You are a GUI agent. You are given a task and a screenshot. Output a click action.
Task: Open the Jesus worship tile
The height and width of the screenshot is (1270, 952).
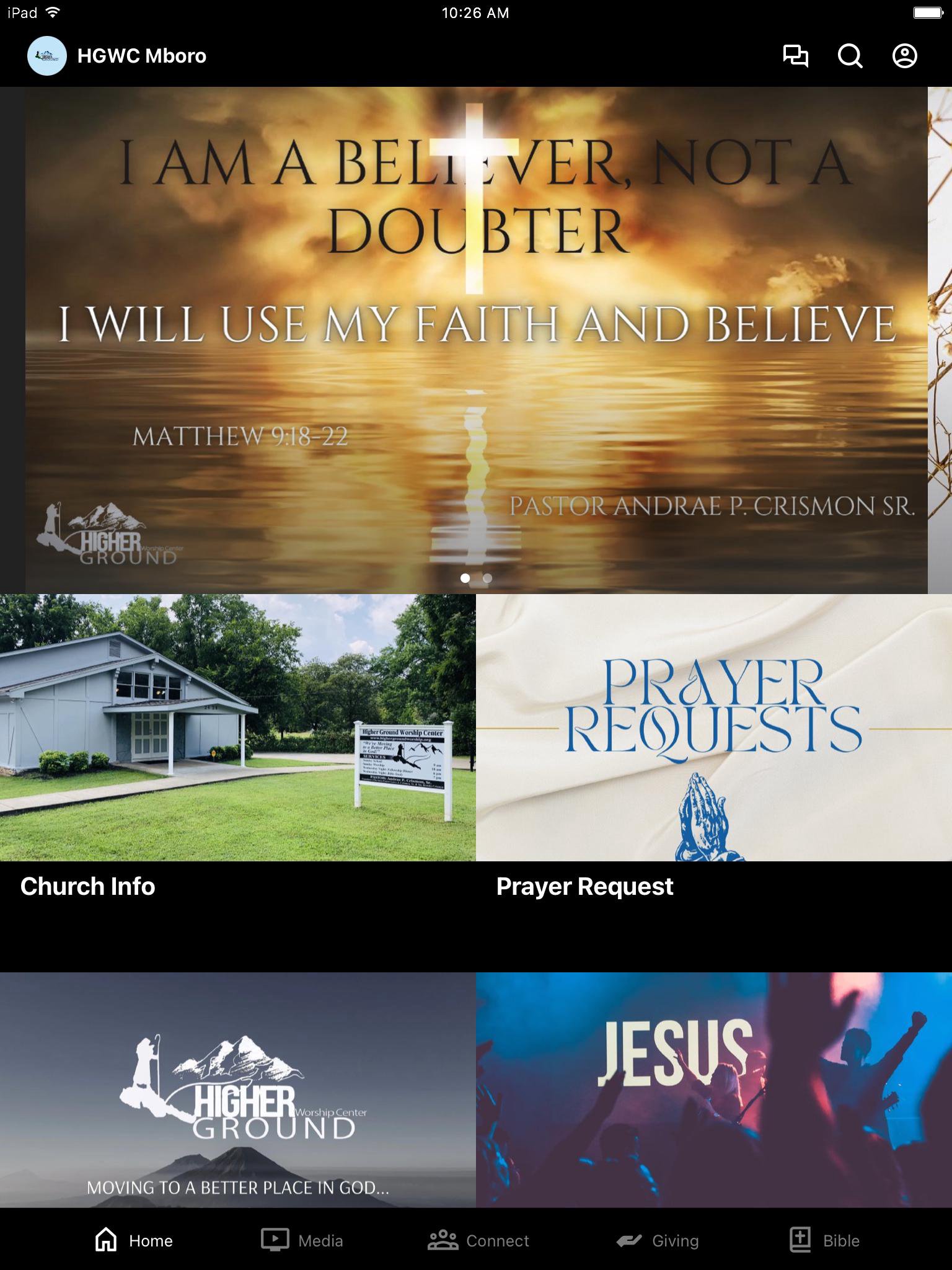click(x=714, y=1089)
